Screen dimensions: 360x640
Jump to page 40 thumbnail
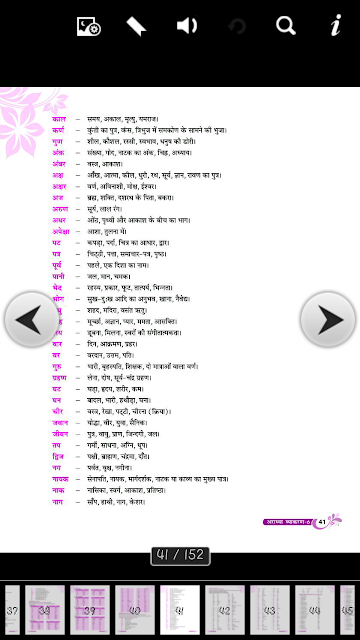135,610
